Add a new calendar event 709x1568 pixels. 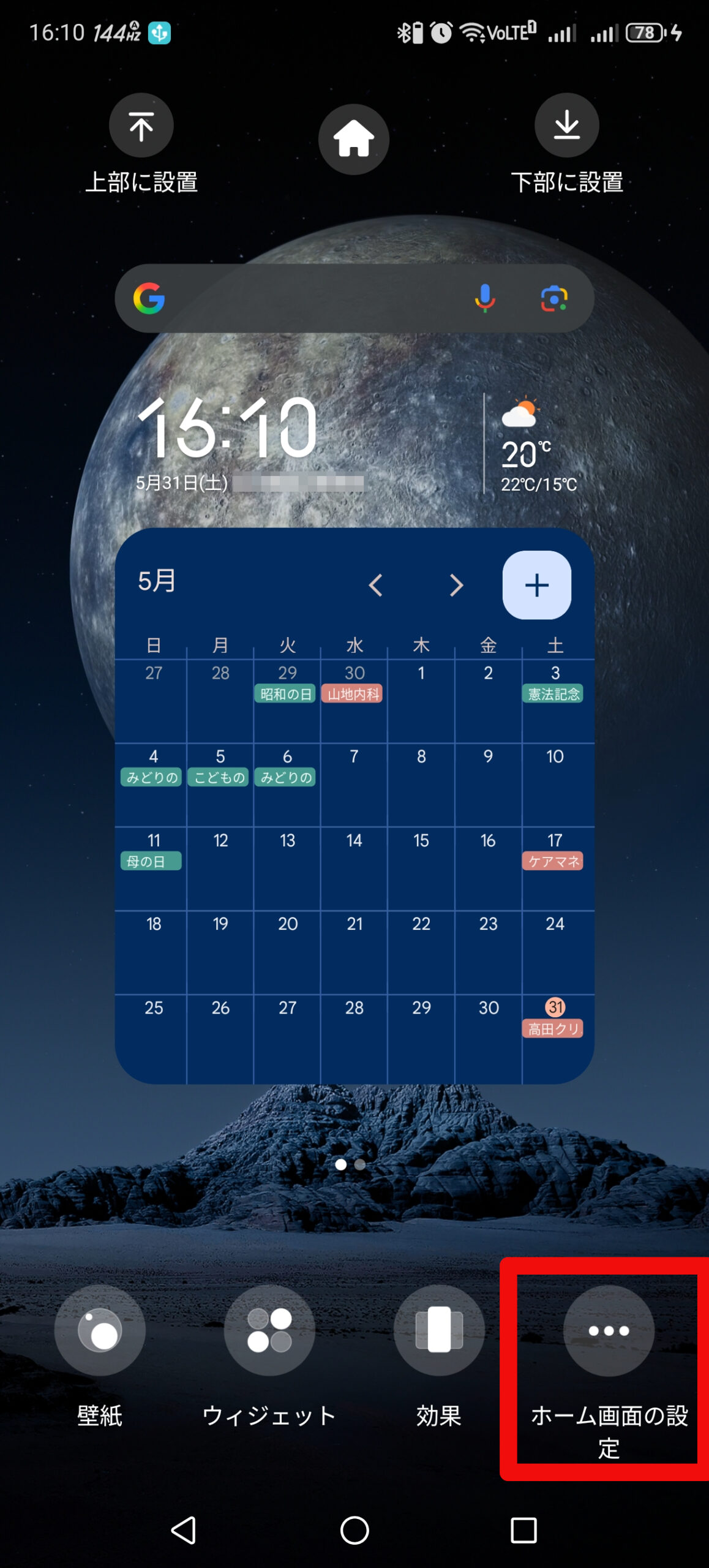pos(537,585)
